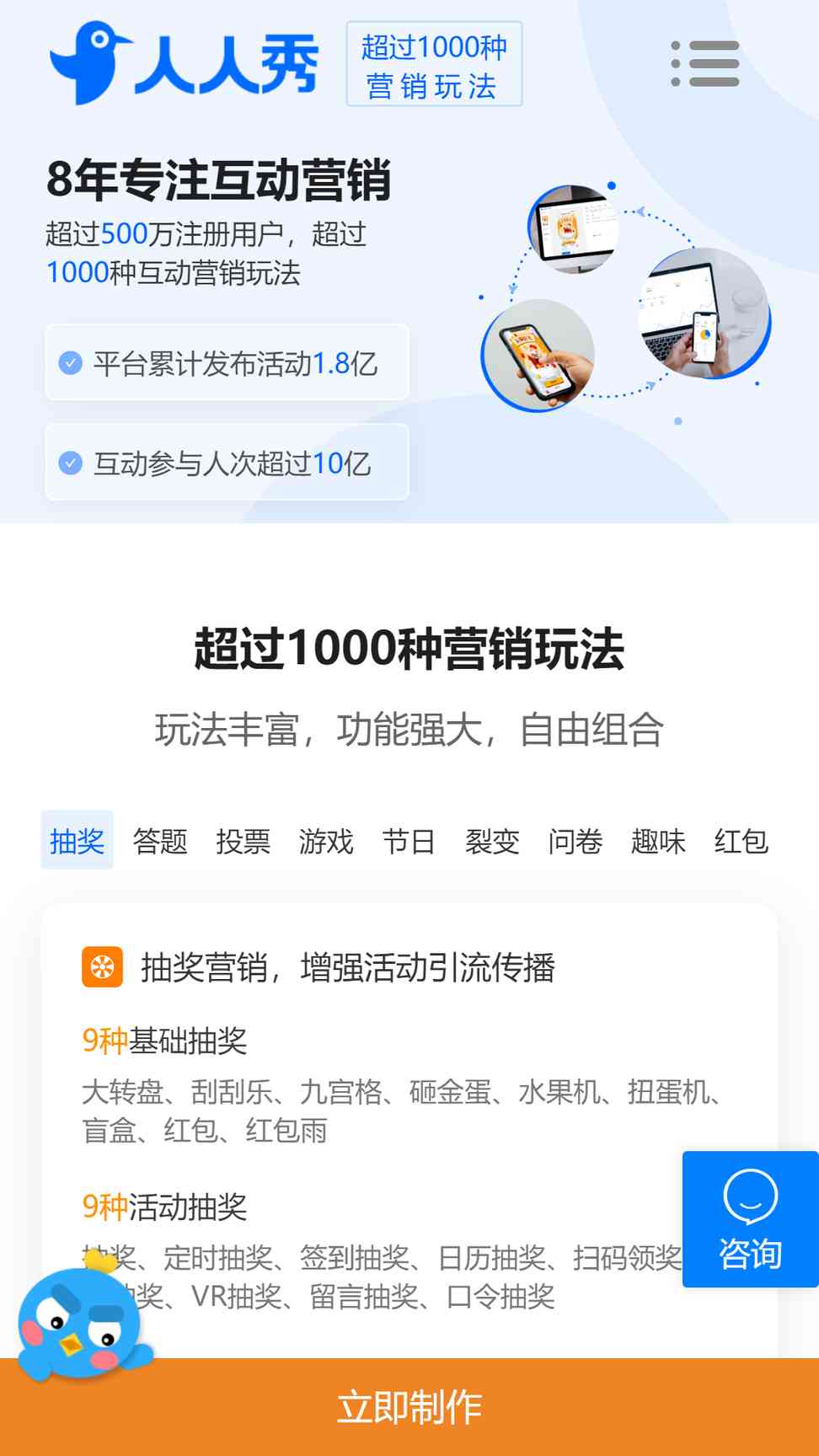The image size is (819, 1456).
Task: Switch to the 答题 tab
Action: (x=160, y=840)
